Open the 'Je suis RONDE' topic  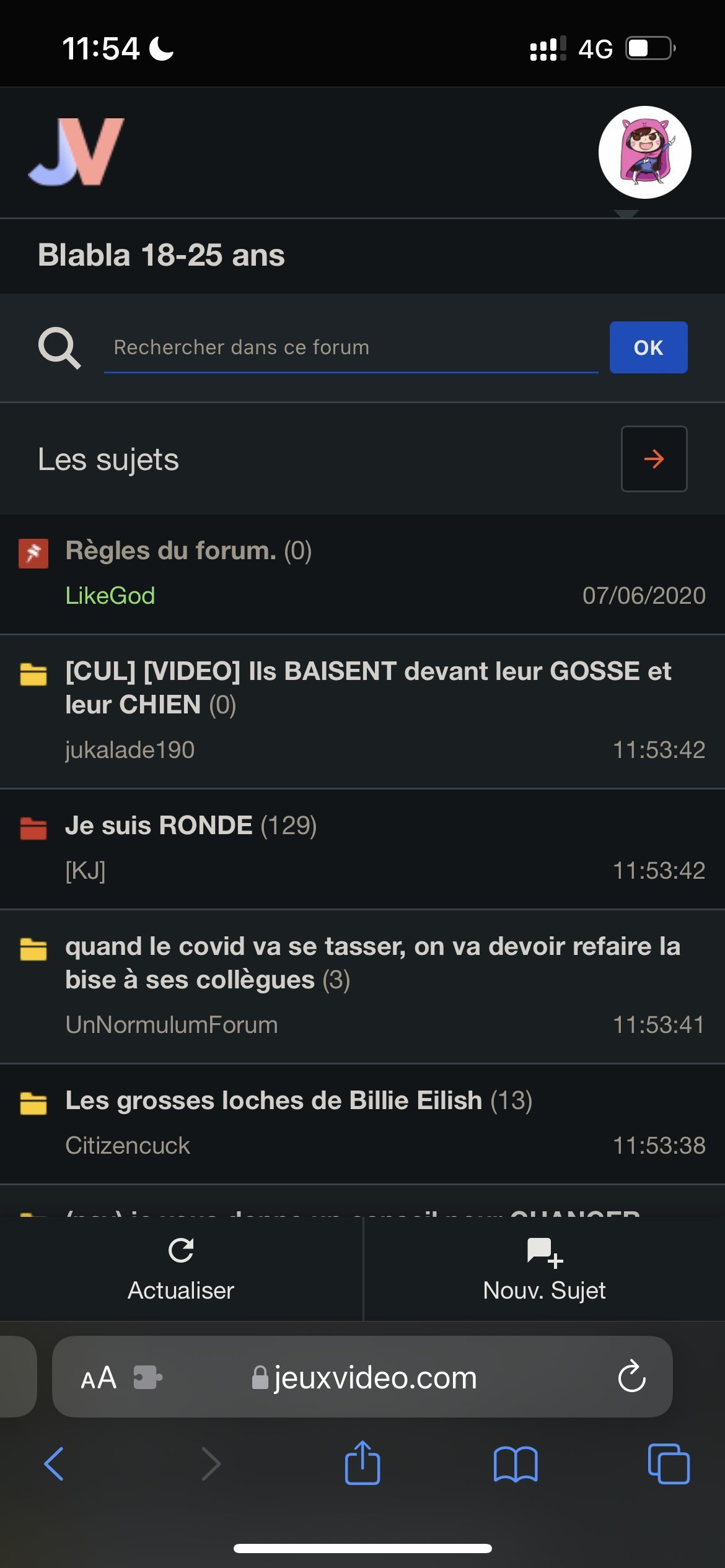(x=159, y=825)
